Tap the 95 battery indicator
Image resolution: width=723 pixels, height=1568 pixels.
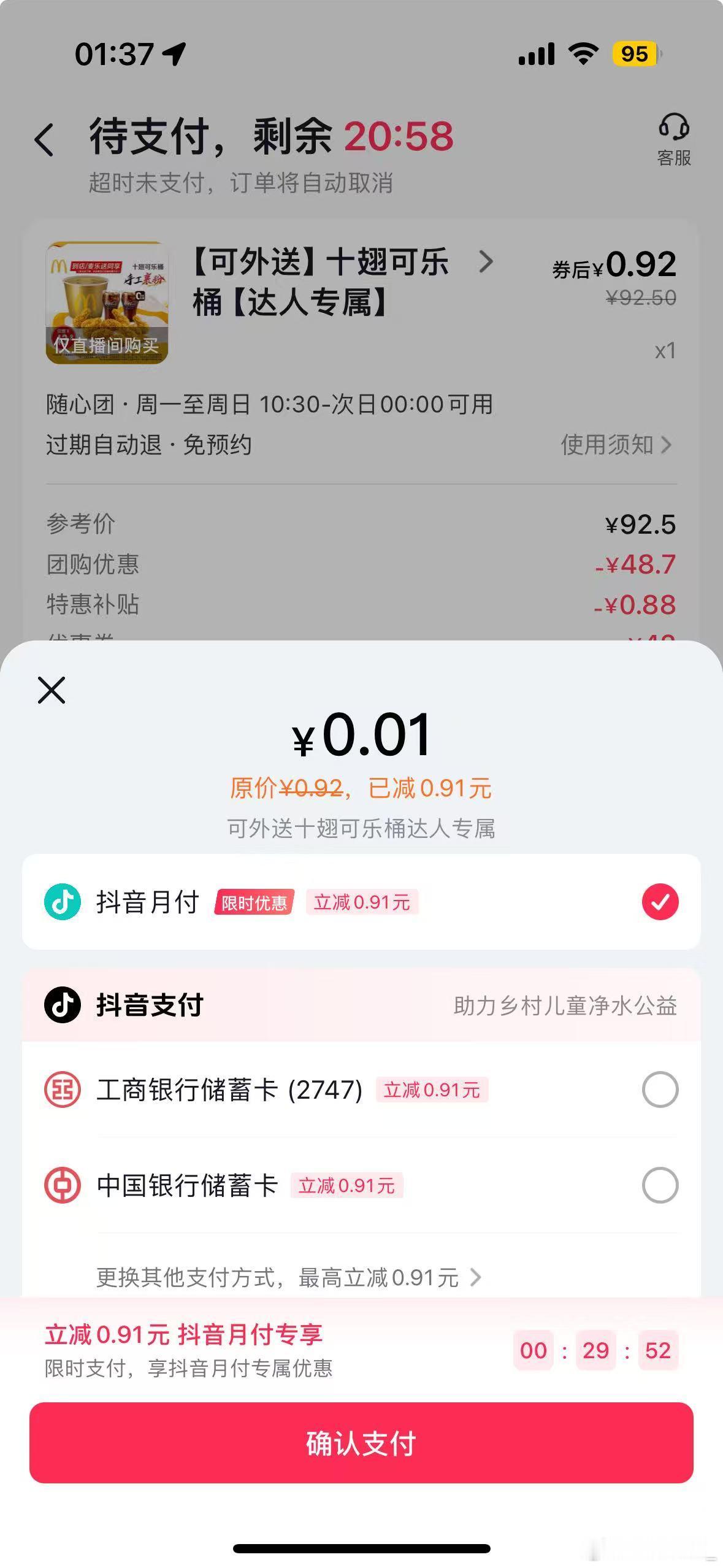[635, 55]
